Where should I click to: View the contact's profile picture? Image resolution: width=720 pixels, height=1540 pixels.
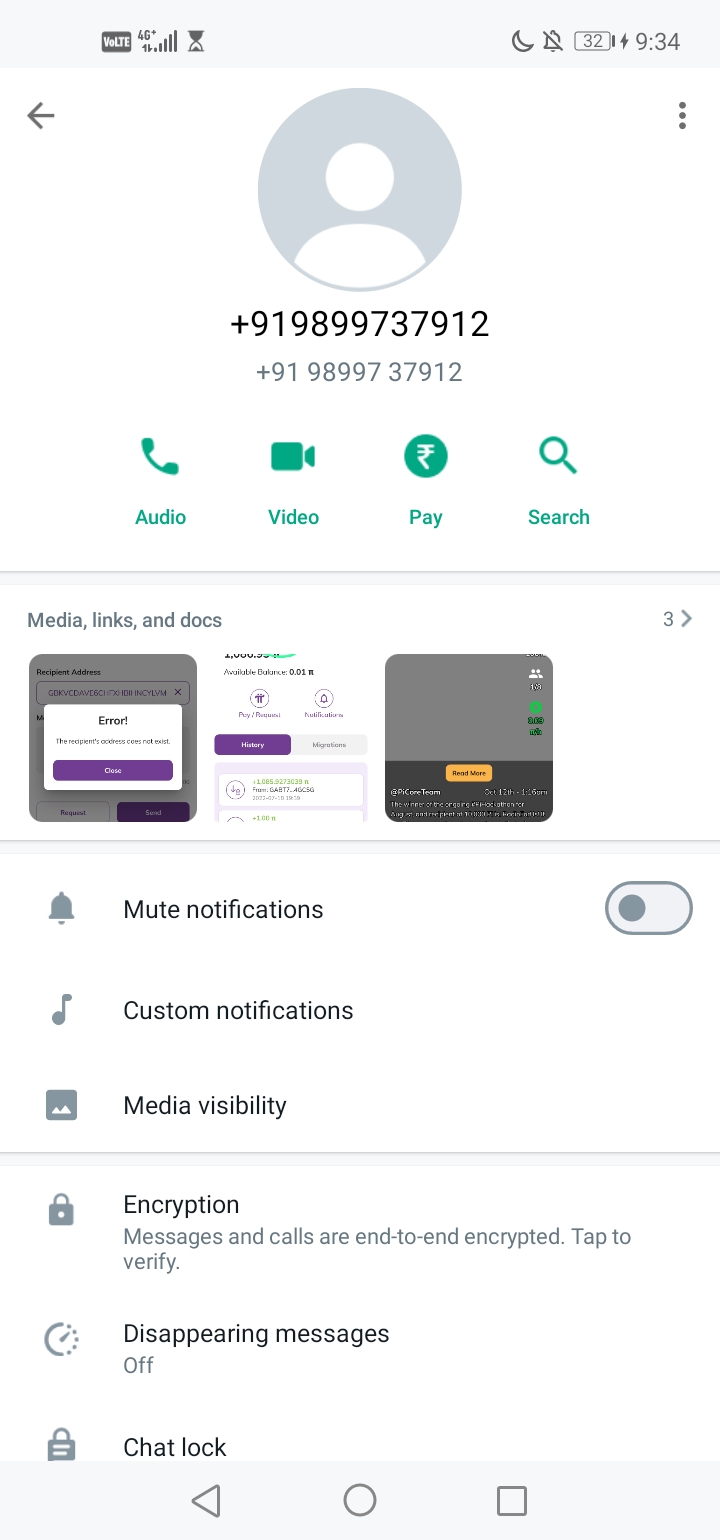coord(360,190)
